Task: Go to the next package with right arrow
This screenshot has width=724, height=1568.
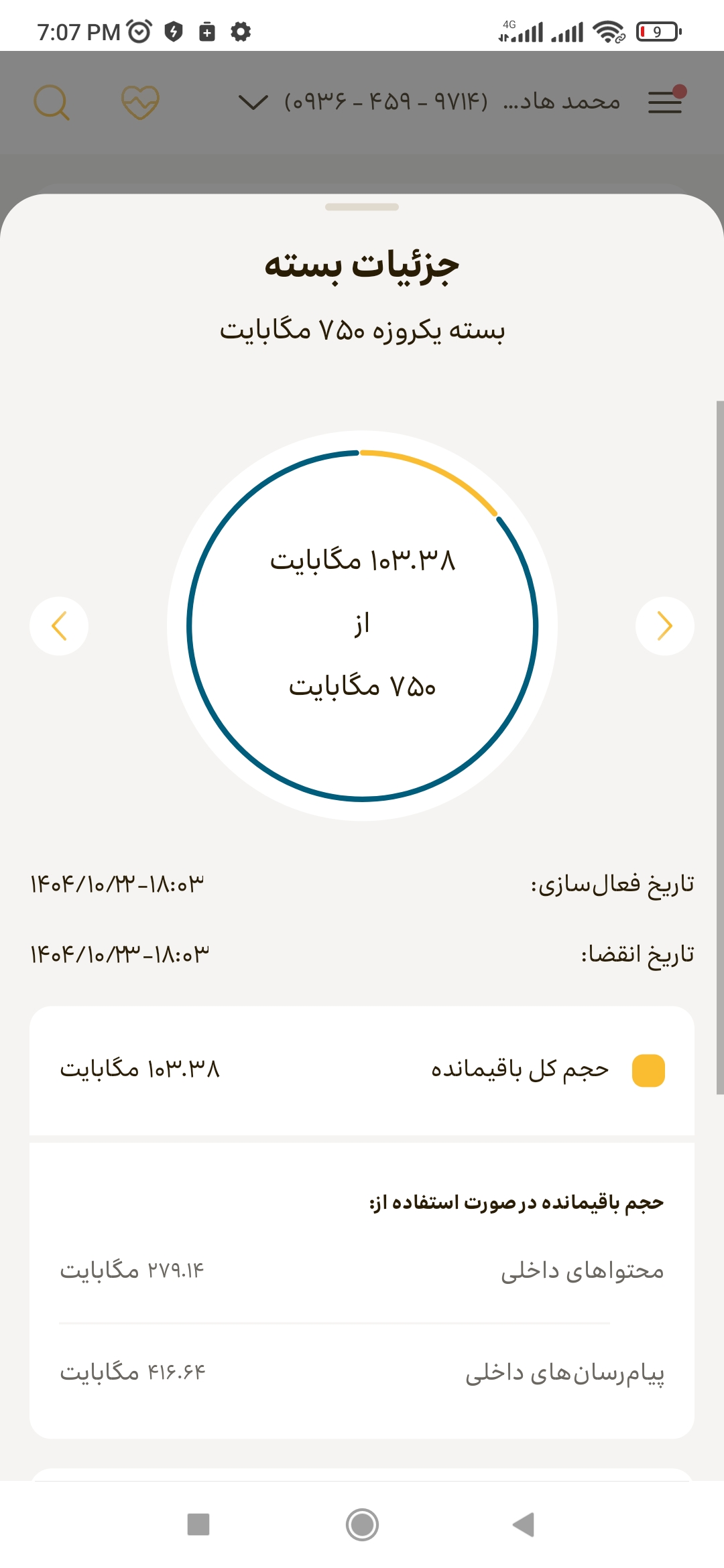Action: point(664,626)
